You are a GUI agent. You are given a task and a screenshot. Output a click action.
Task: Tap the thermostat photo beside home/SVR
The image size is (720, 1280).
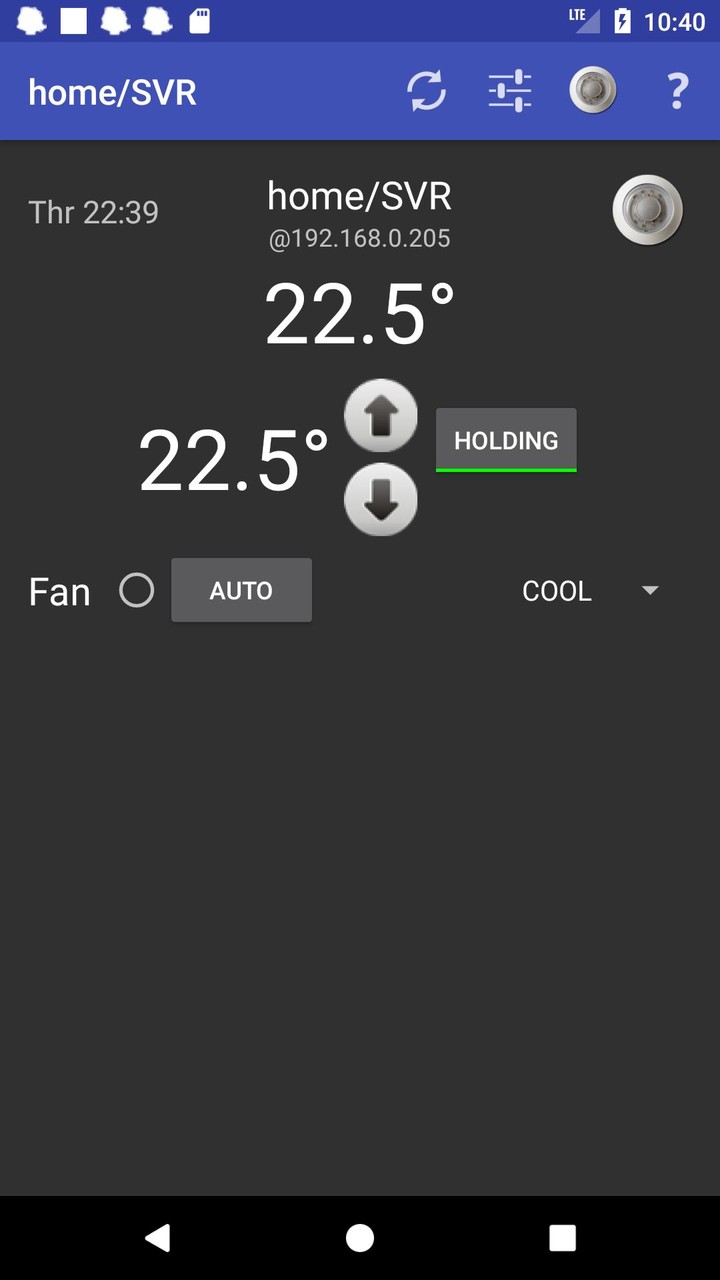[x=647, y=210]
